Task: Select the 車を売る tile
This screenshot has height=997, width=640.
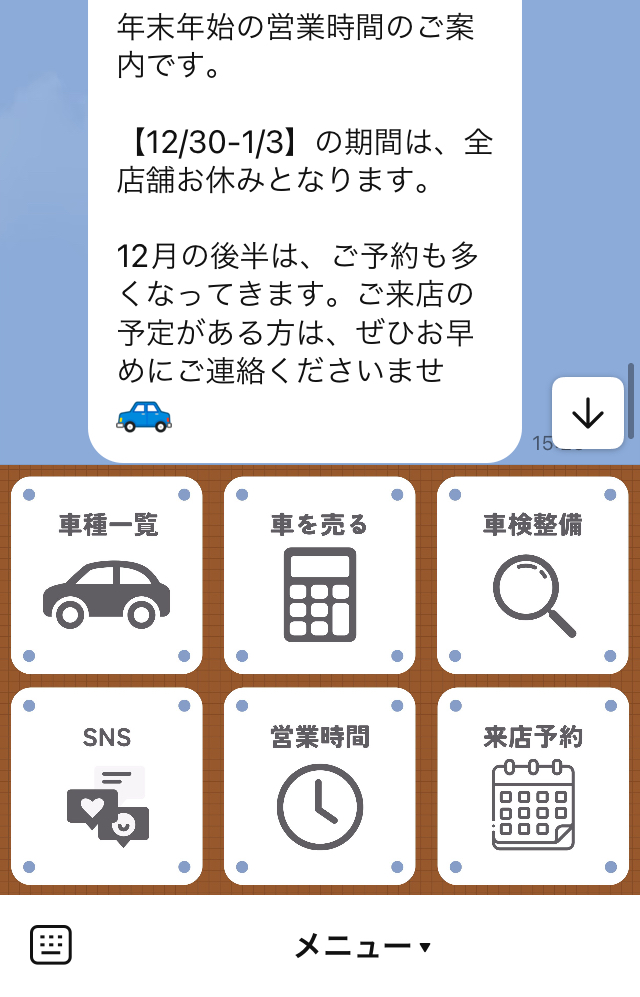Action: 319,575
